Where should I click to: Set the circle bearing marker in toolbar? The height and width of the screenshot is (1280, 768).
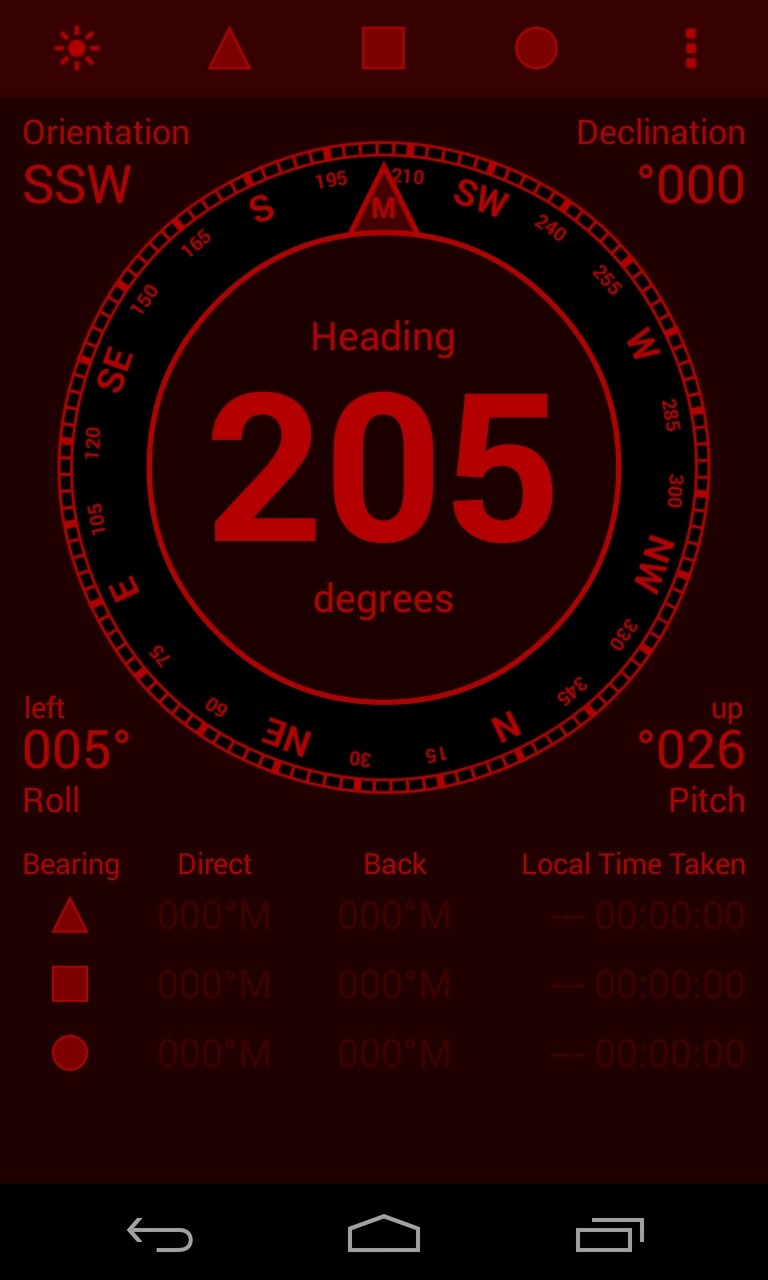click(x=536, y=48)
